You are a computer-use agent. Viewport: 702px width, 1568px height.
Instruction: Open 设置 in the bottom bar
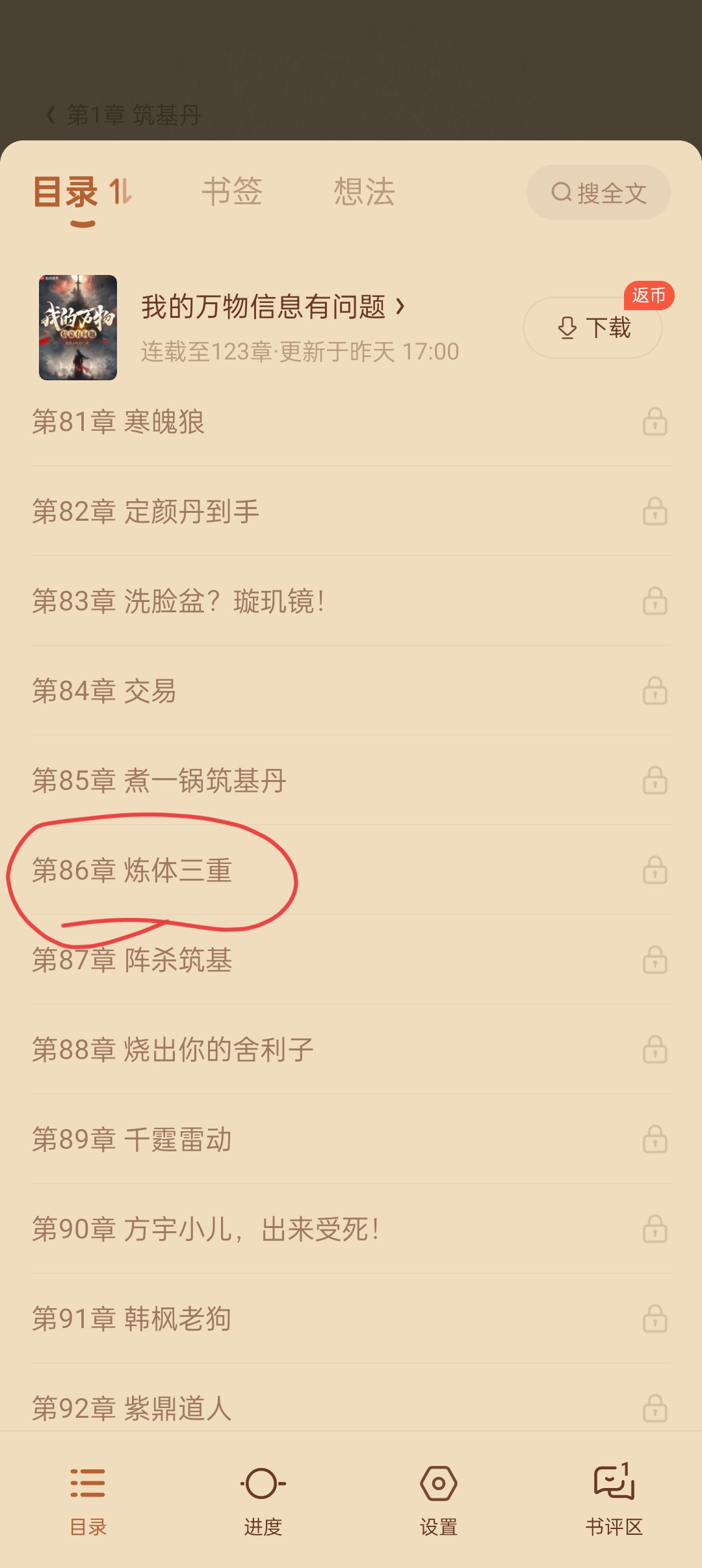[x=439, y=1499]
